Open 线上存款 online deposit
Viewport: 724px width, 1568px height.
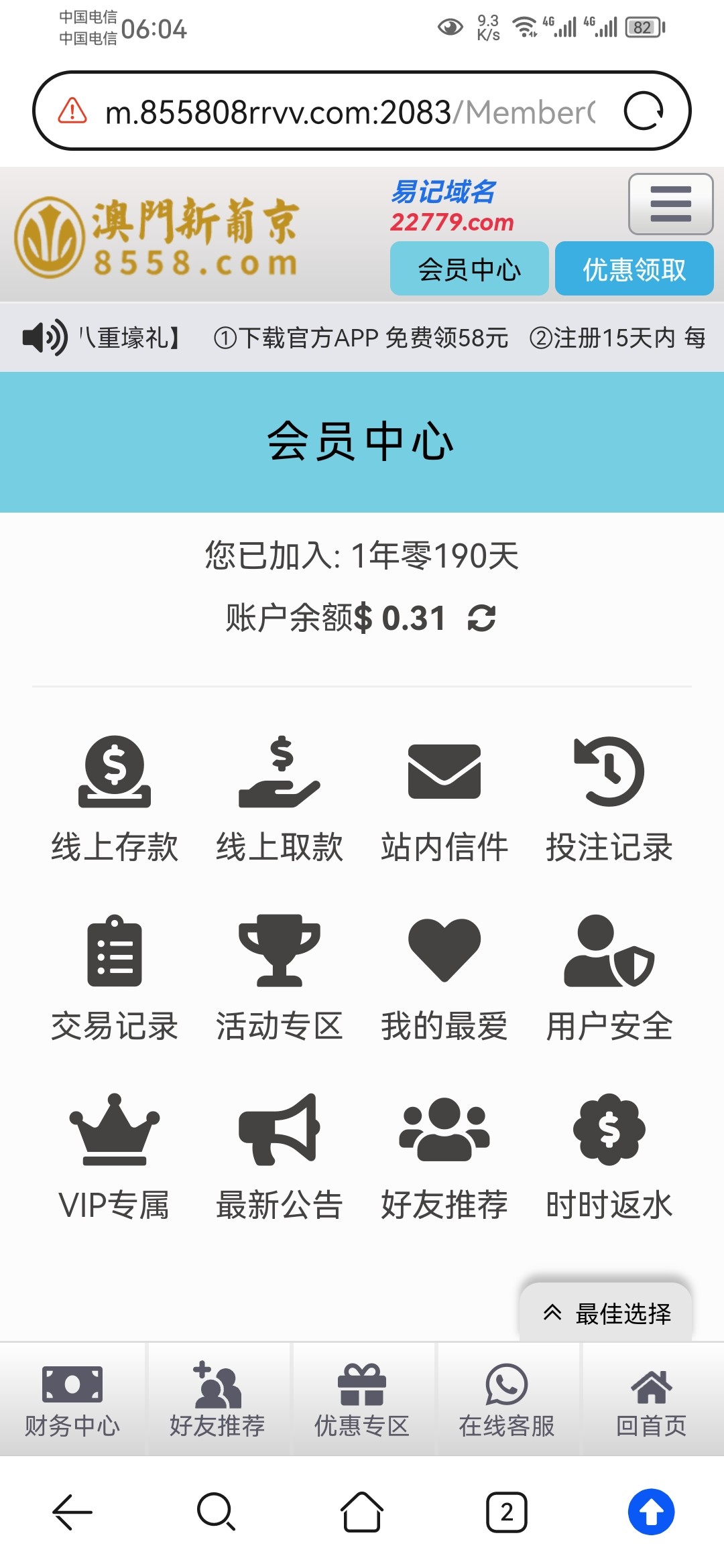point(115,797)
